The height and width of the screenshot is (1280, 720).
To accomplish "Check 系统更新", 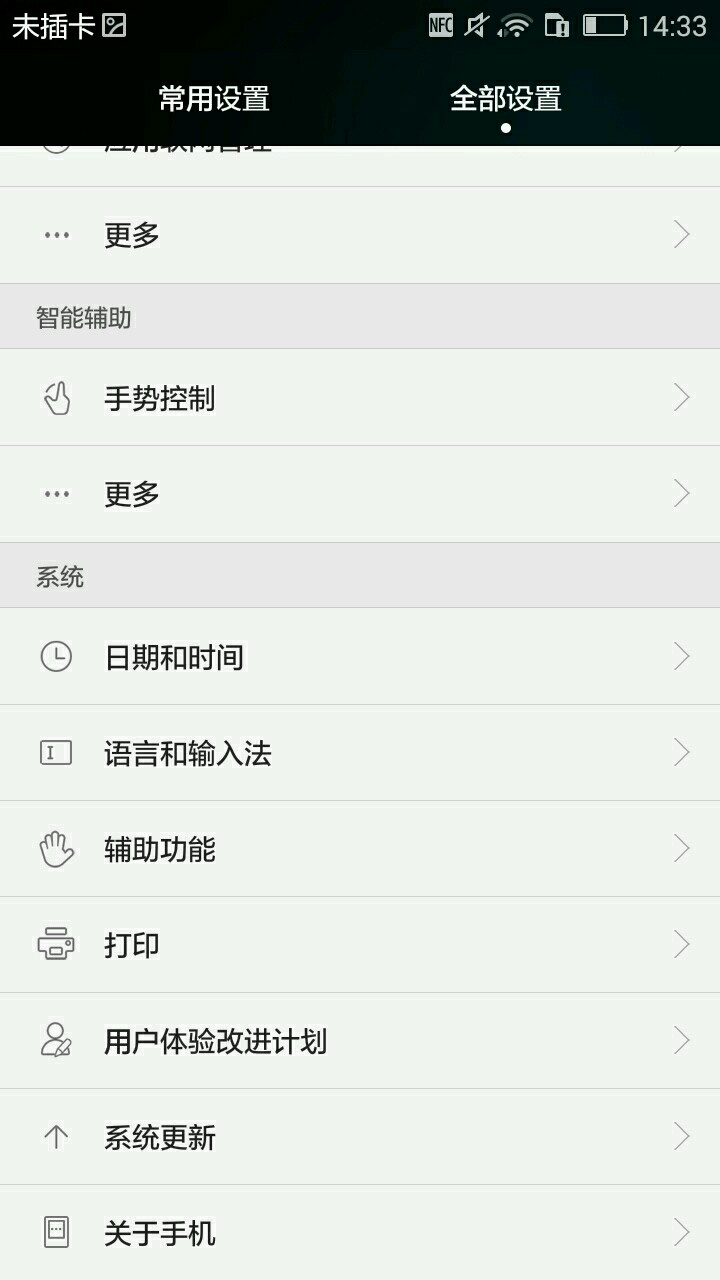I will (x=360, y=1137).
